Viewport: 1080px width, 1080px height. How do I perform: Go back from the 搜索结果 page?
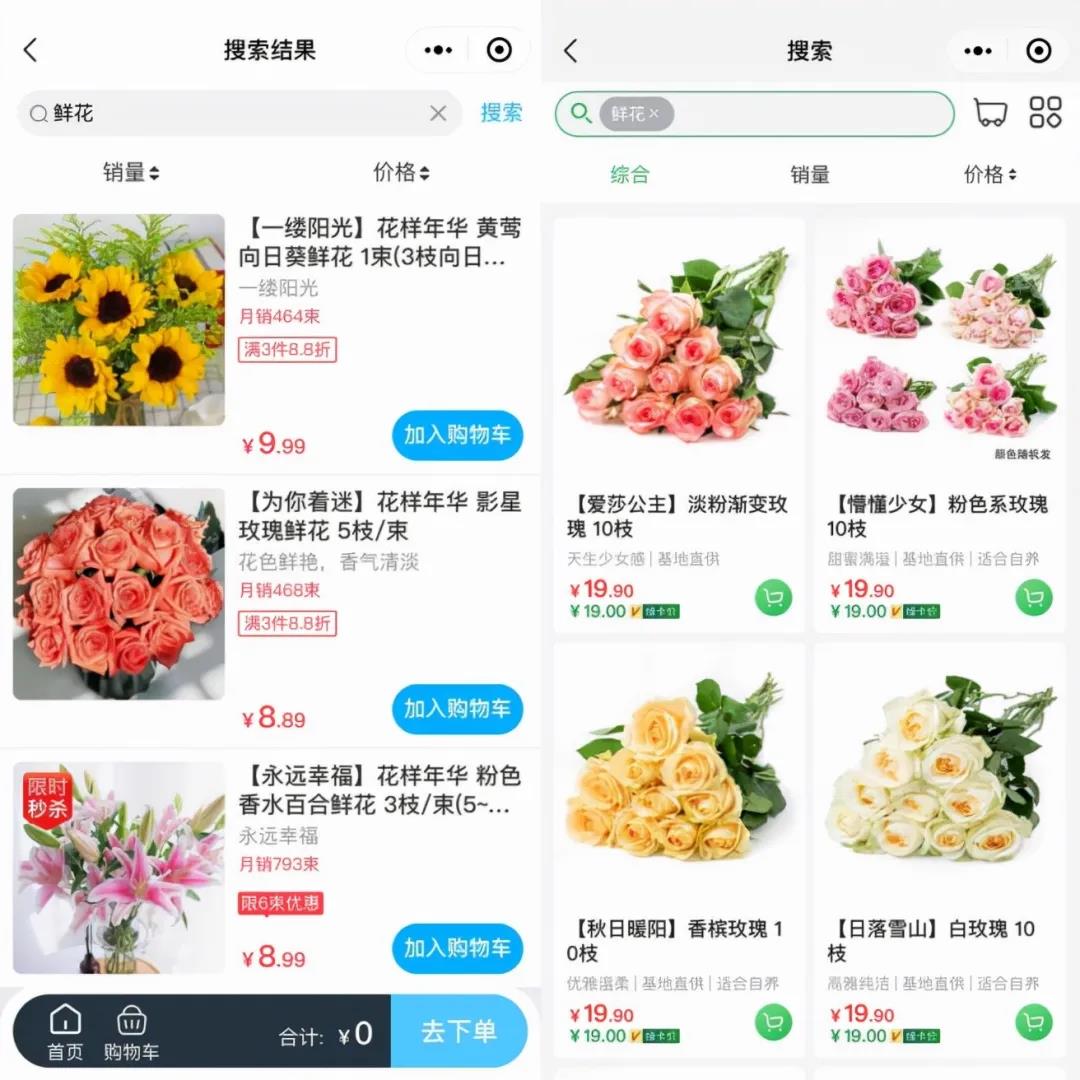pyautogui.click(x=30, y=50)
